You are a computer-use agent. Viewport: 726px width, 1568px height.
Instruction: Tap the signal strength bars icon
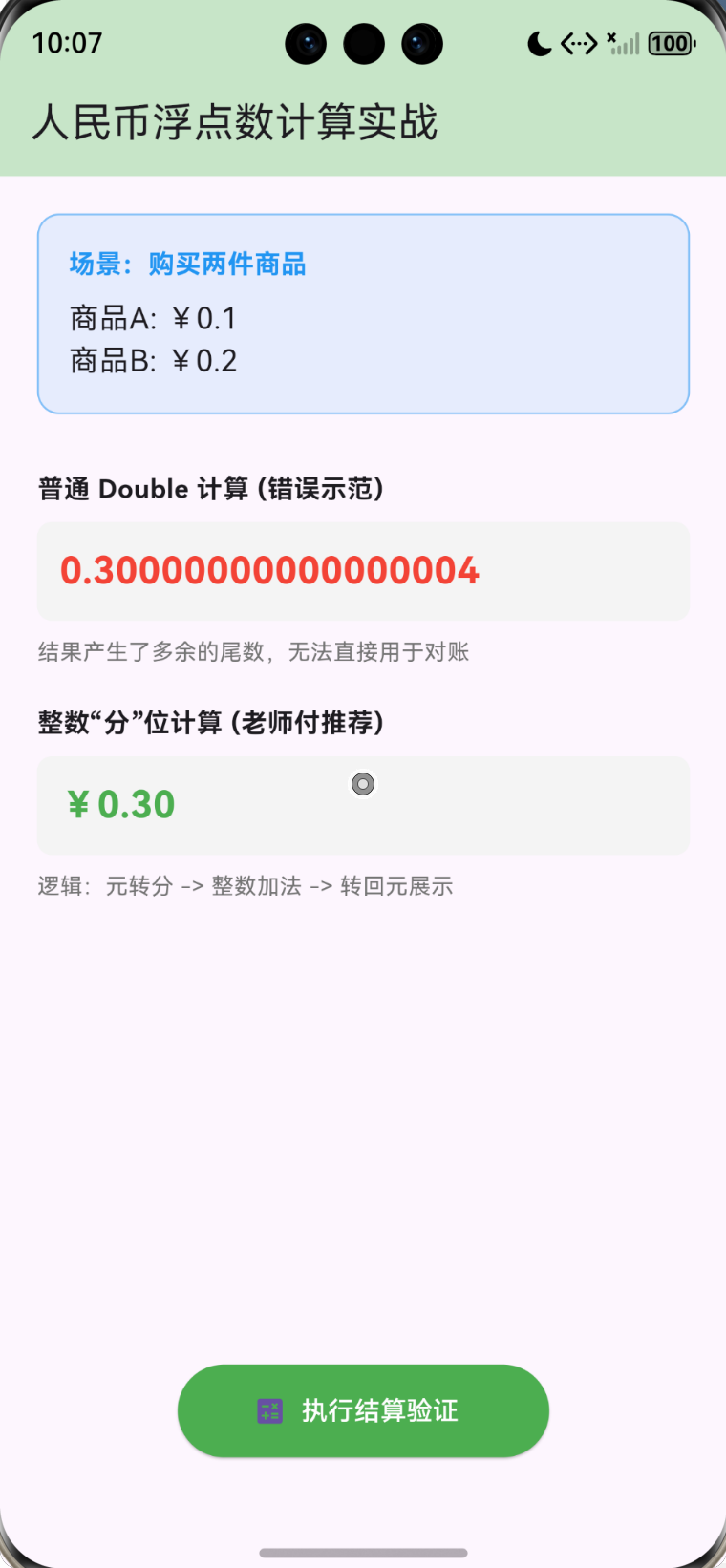(626, 45)
